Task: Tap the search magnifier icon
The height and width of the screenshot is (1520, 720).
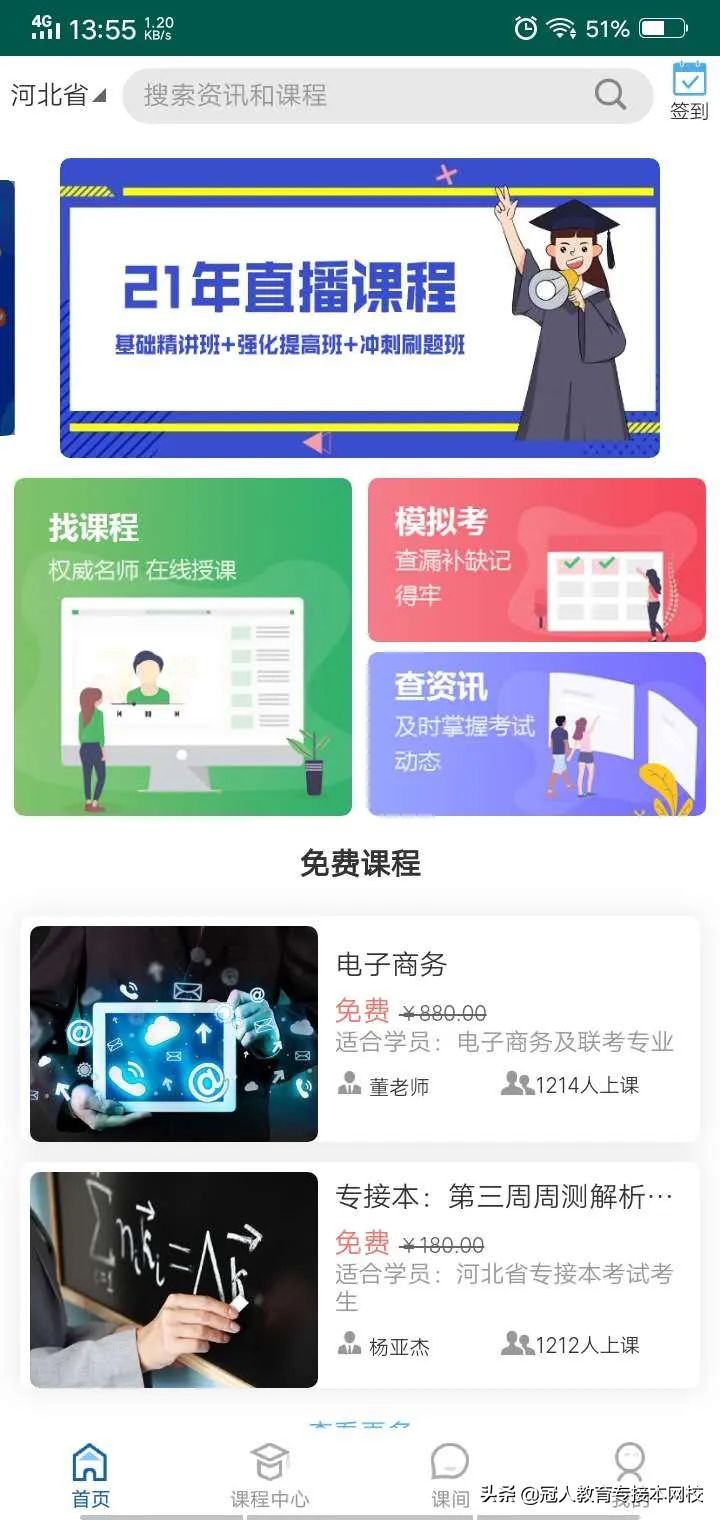Action: pos(608,95)
